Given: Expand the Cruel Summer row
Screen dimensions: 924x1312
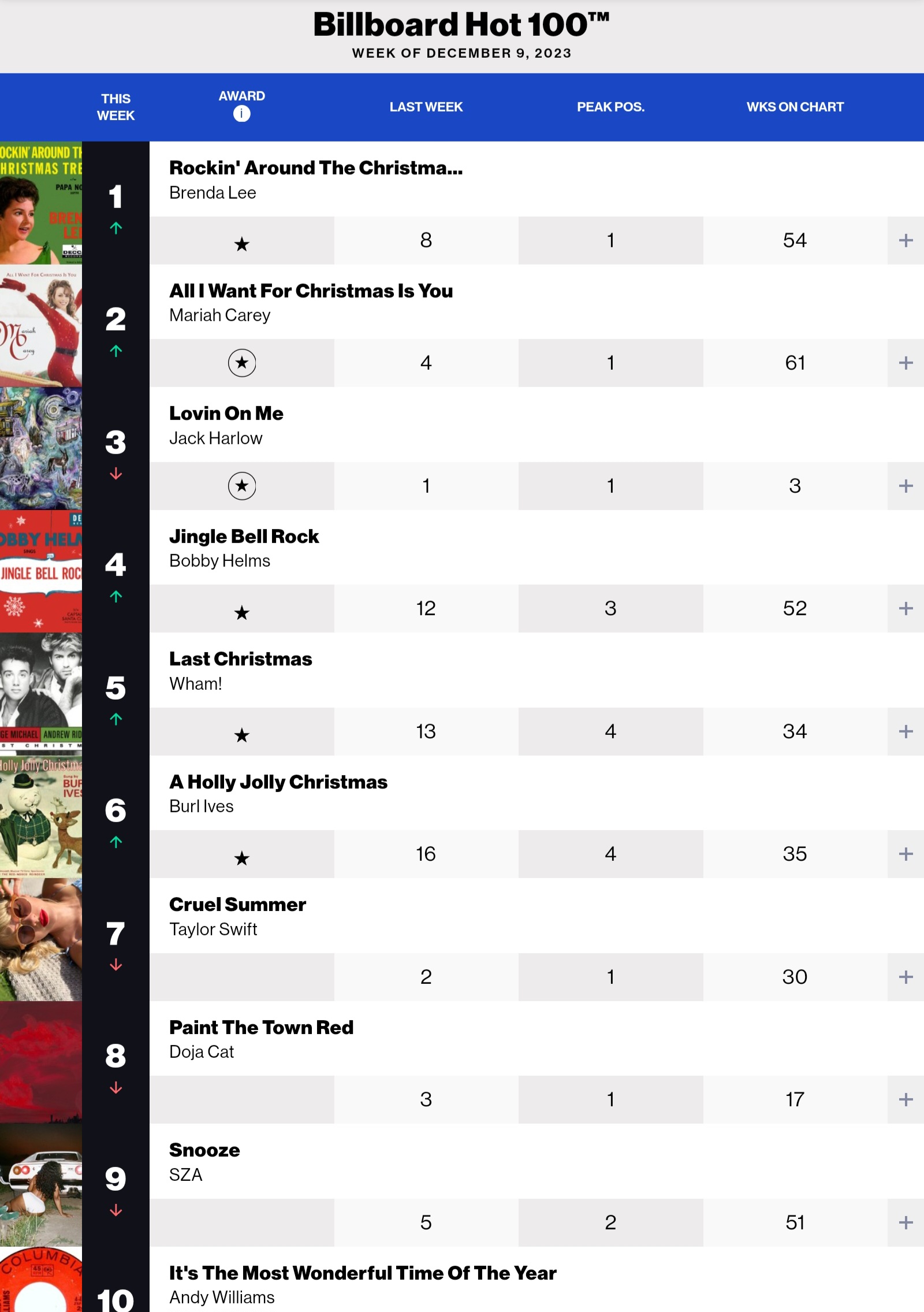Looking at the screenshot, I should [x=906, y=977].
